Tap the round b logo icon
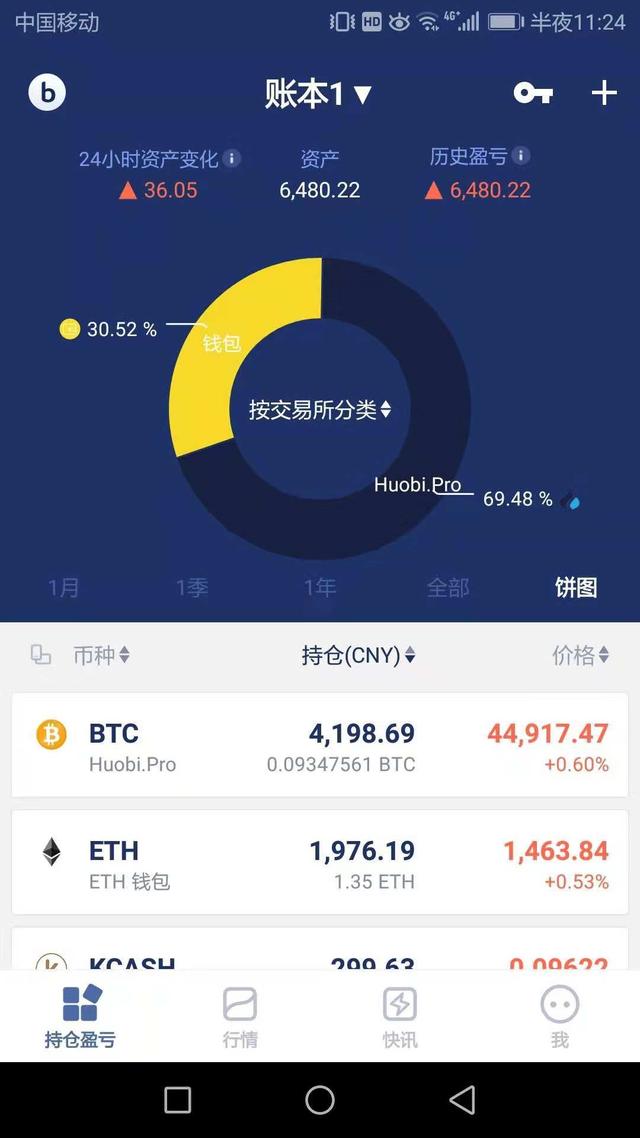The height and width of the screenshot is (1138, 640). tap(46, 93)
